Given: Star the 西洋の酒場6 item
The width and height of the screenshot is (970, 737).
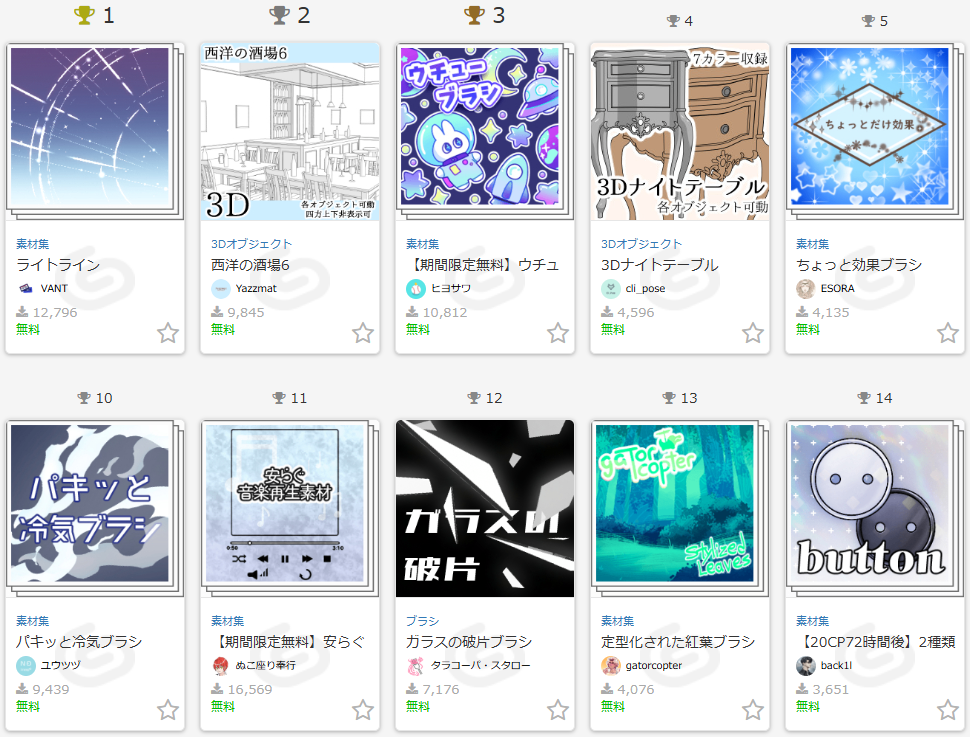Looking at the screenshot, I should (x=362, y=333).
